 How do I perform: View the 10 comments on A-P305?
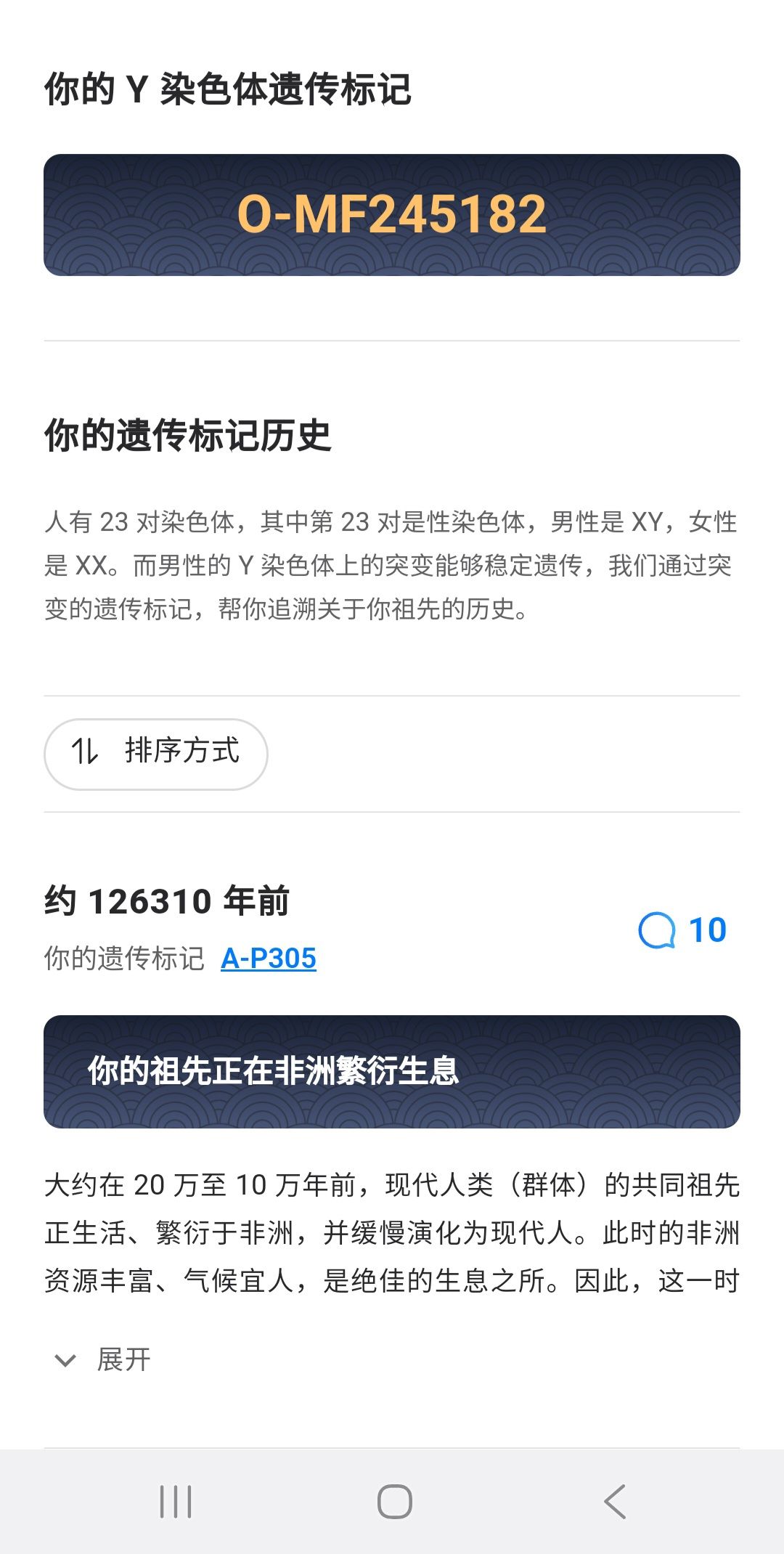[682, 930]
